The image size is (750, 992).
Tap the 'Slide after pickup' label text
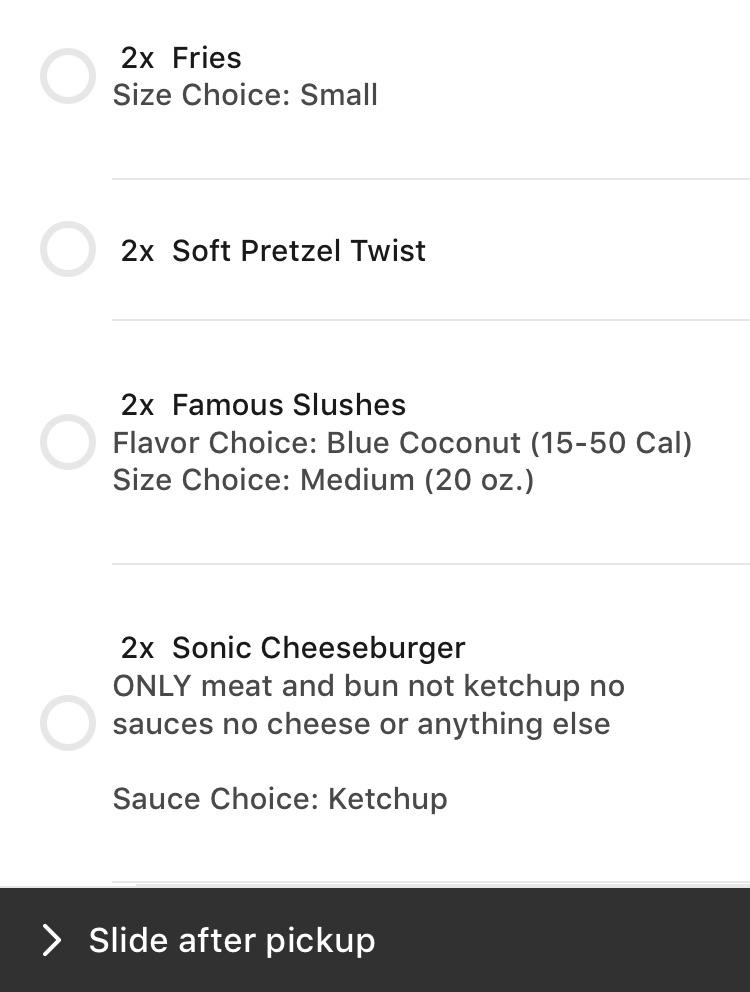[232, 940]
